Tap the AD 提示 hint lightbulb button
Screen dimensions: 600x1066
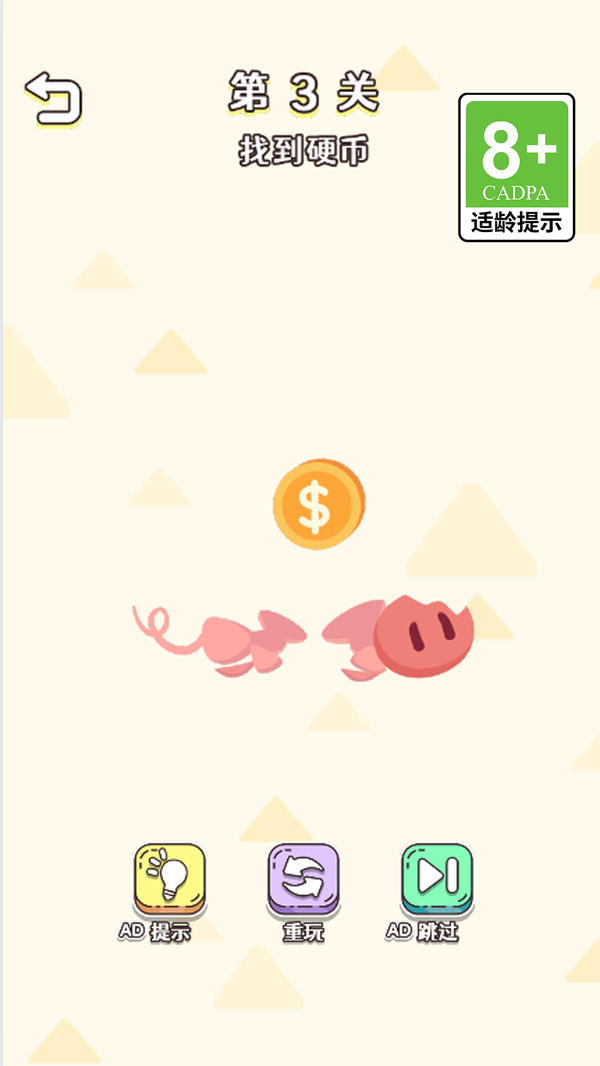[x=169, y=879]
